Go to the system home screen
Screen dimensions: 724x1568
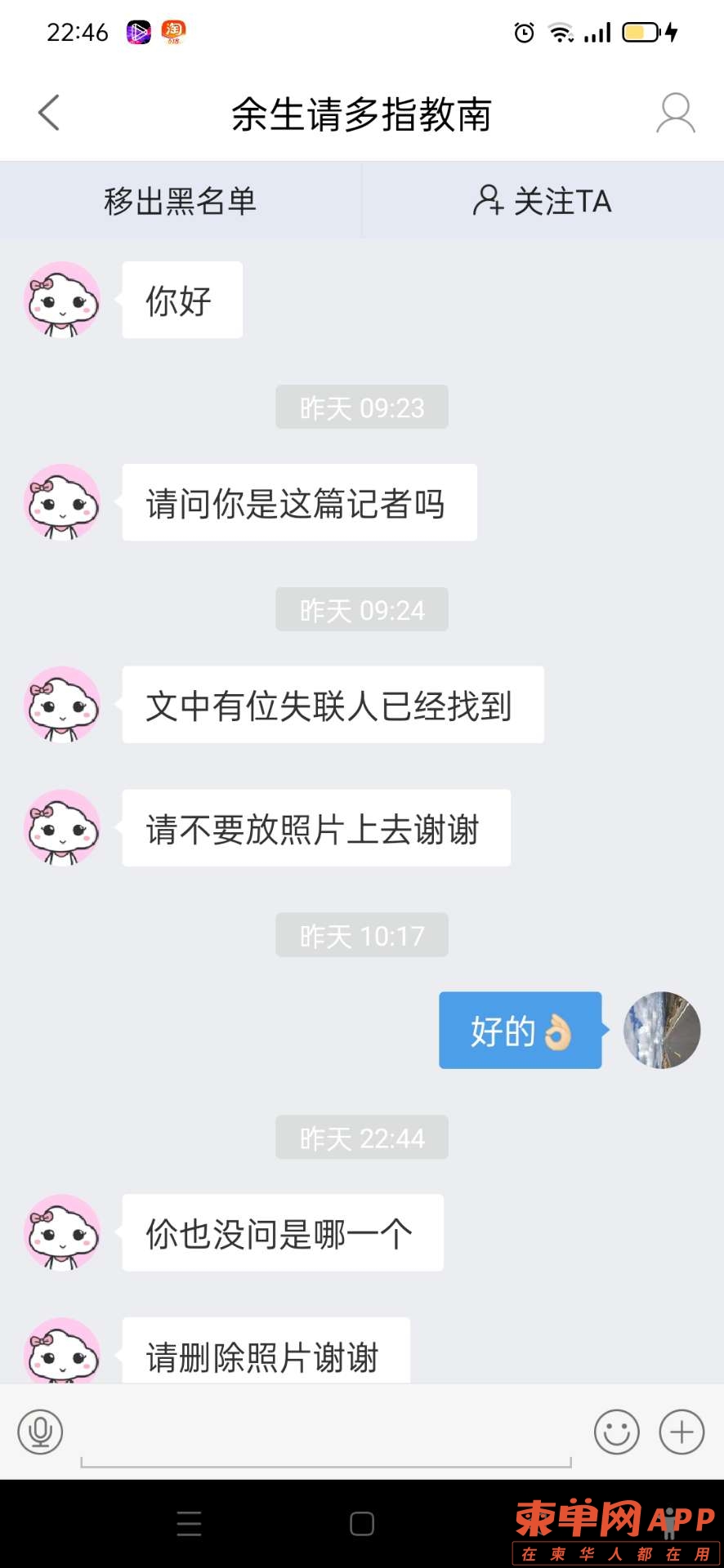coord(361,1524)
